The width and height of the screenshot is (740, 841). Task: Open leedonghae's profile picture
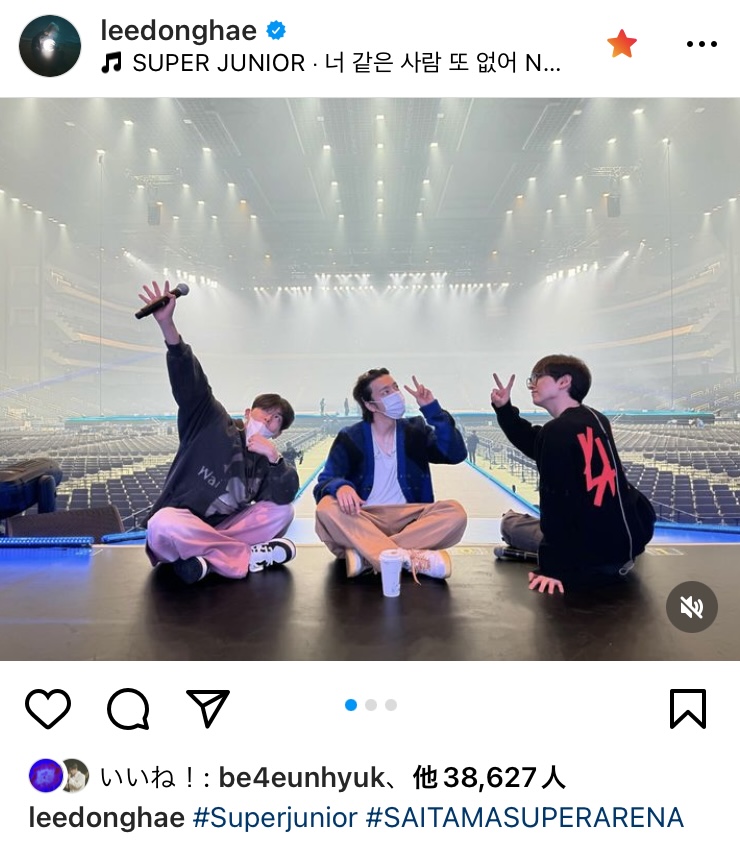pyautogui.click(x=50, y=46)
